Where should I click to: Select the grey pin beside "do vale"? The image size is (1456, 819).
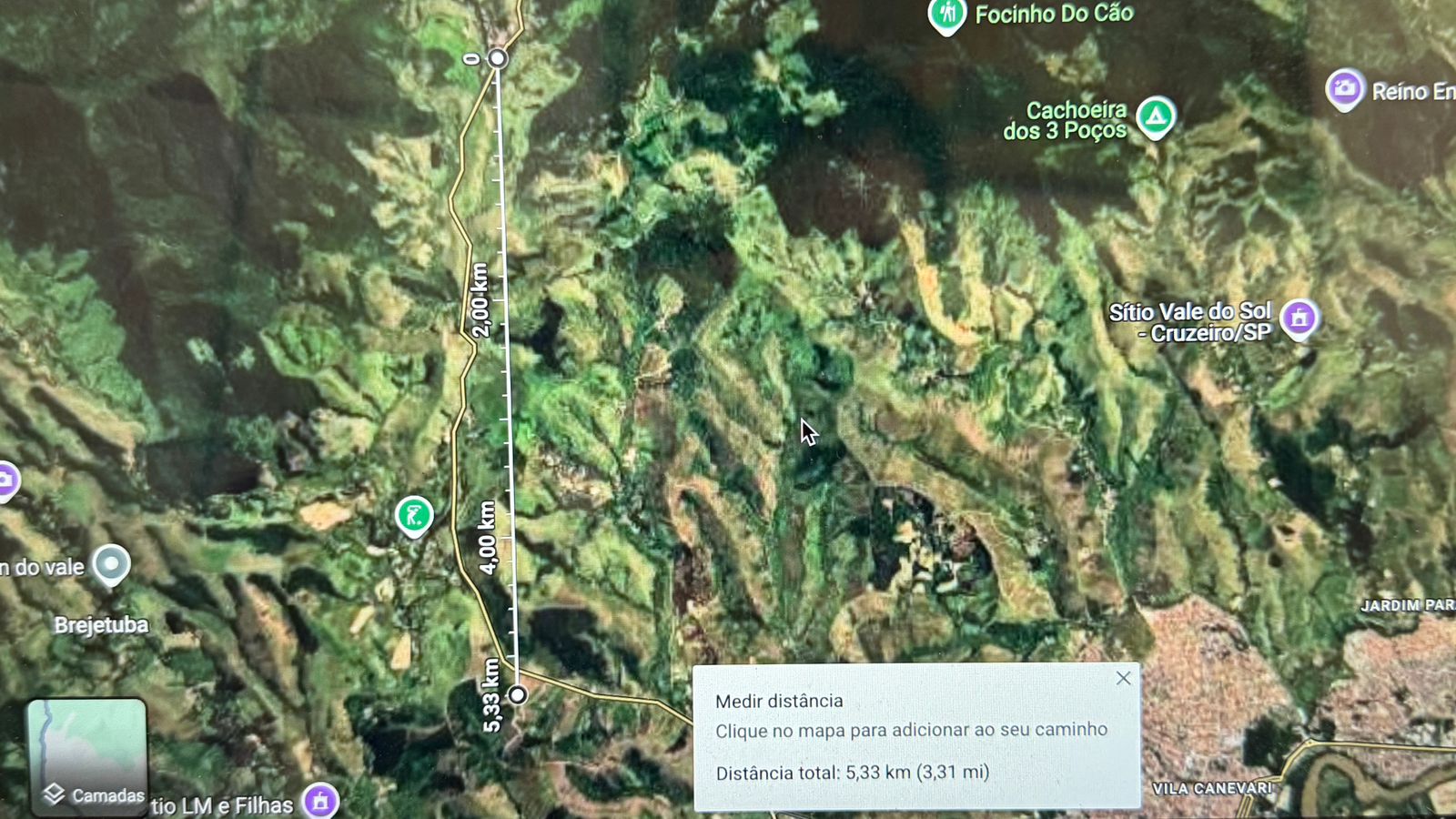[111, 564]
